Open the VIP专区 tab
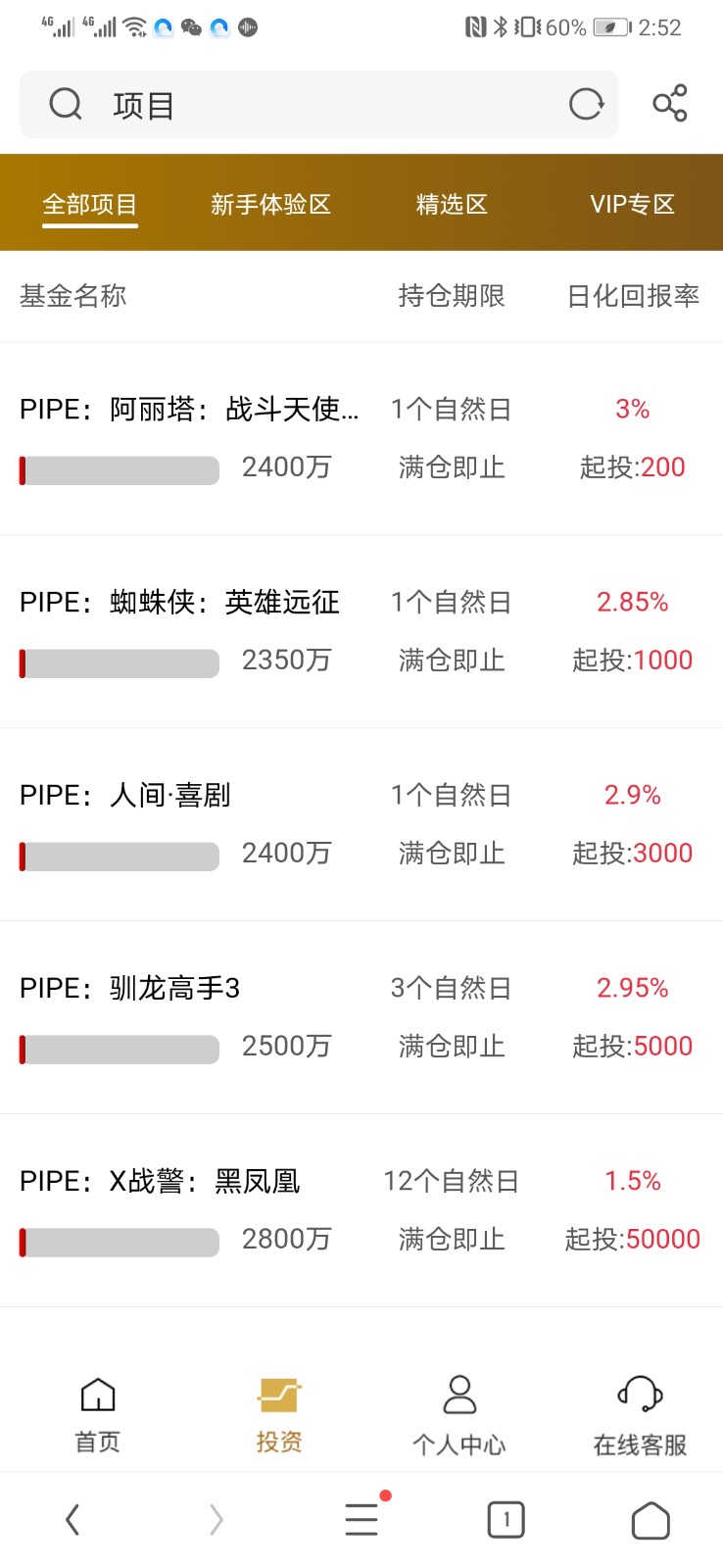Viewport: 723px width, 1568px height. coord(632,204)
